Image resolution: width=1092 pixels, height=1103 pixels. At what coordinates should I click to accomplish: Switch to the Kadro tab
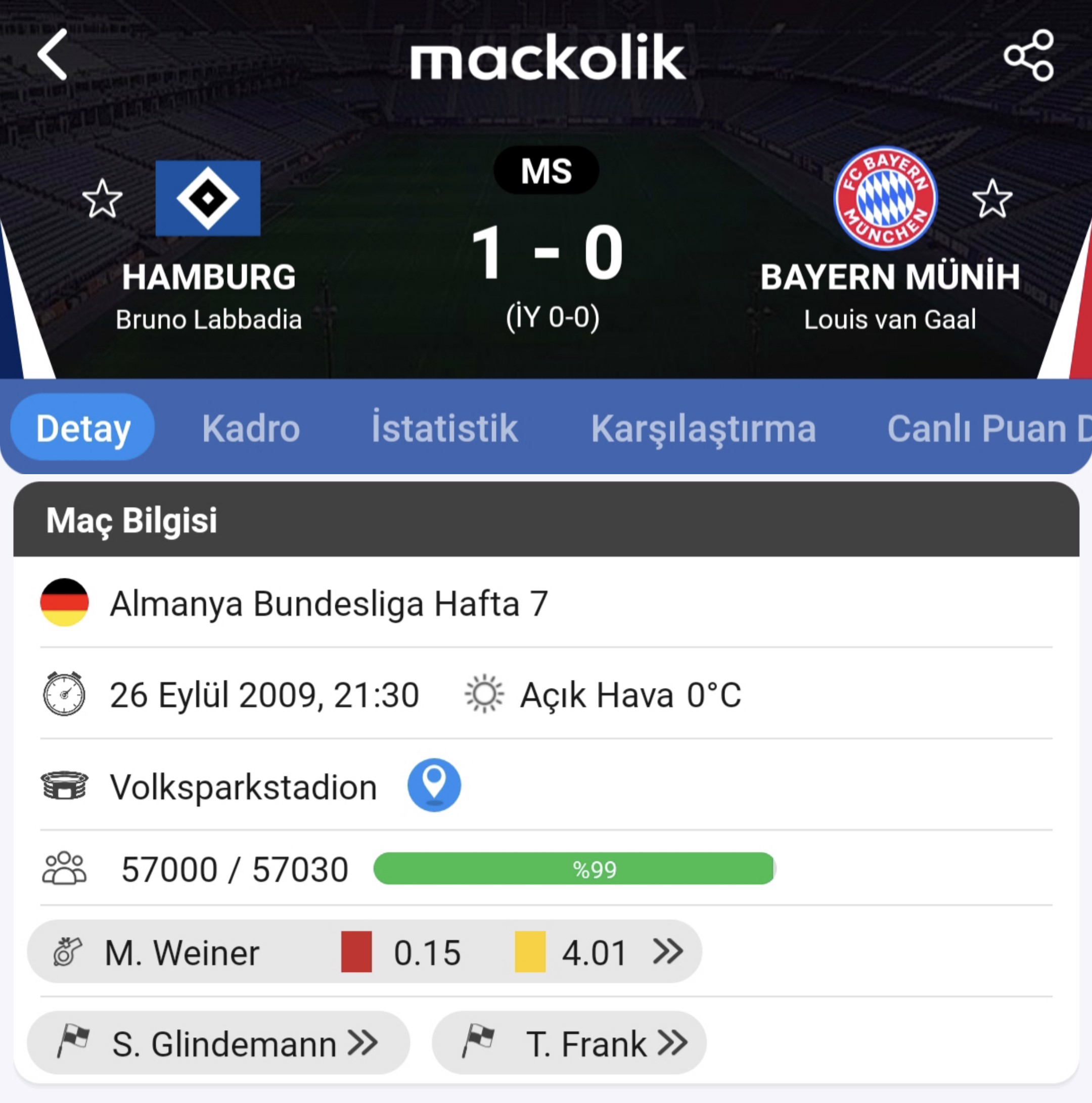(251, 428)
